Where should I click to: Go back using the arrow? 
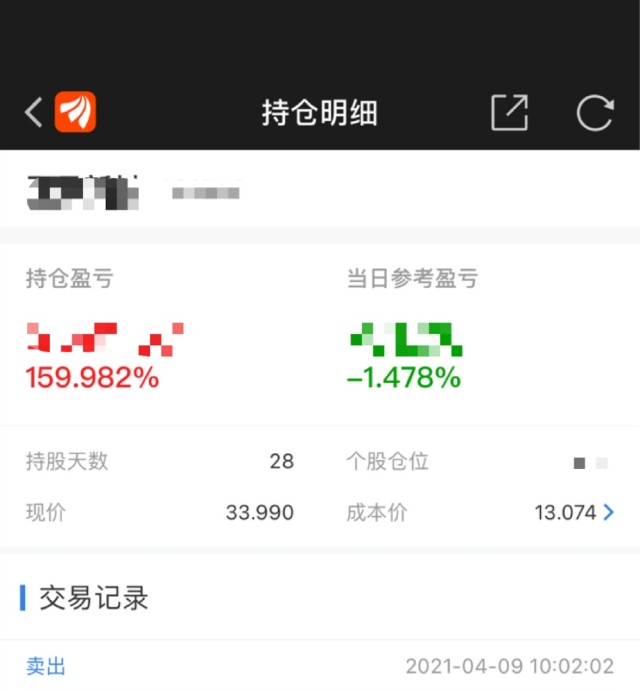pos(33,112)
